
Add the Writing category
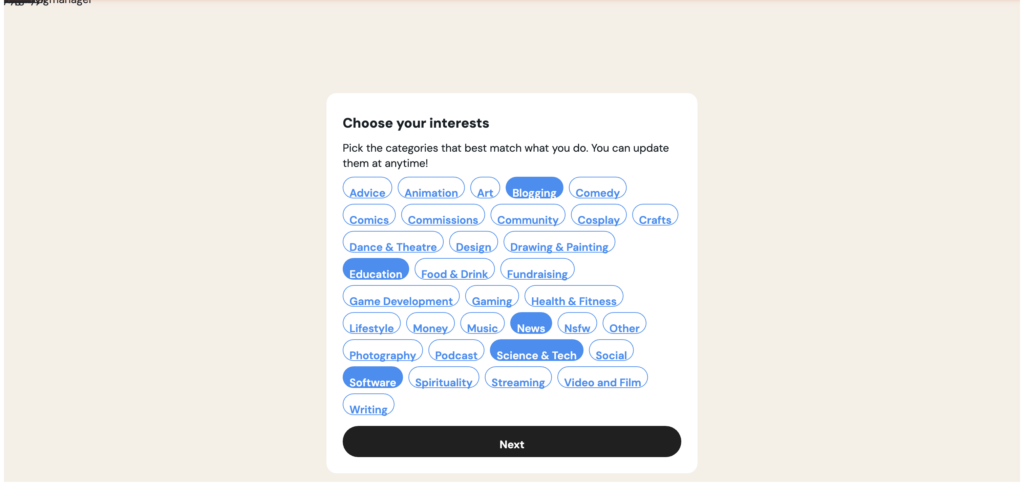pos(368,406)
